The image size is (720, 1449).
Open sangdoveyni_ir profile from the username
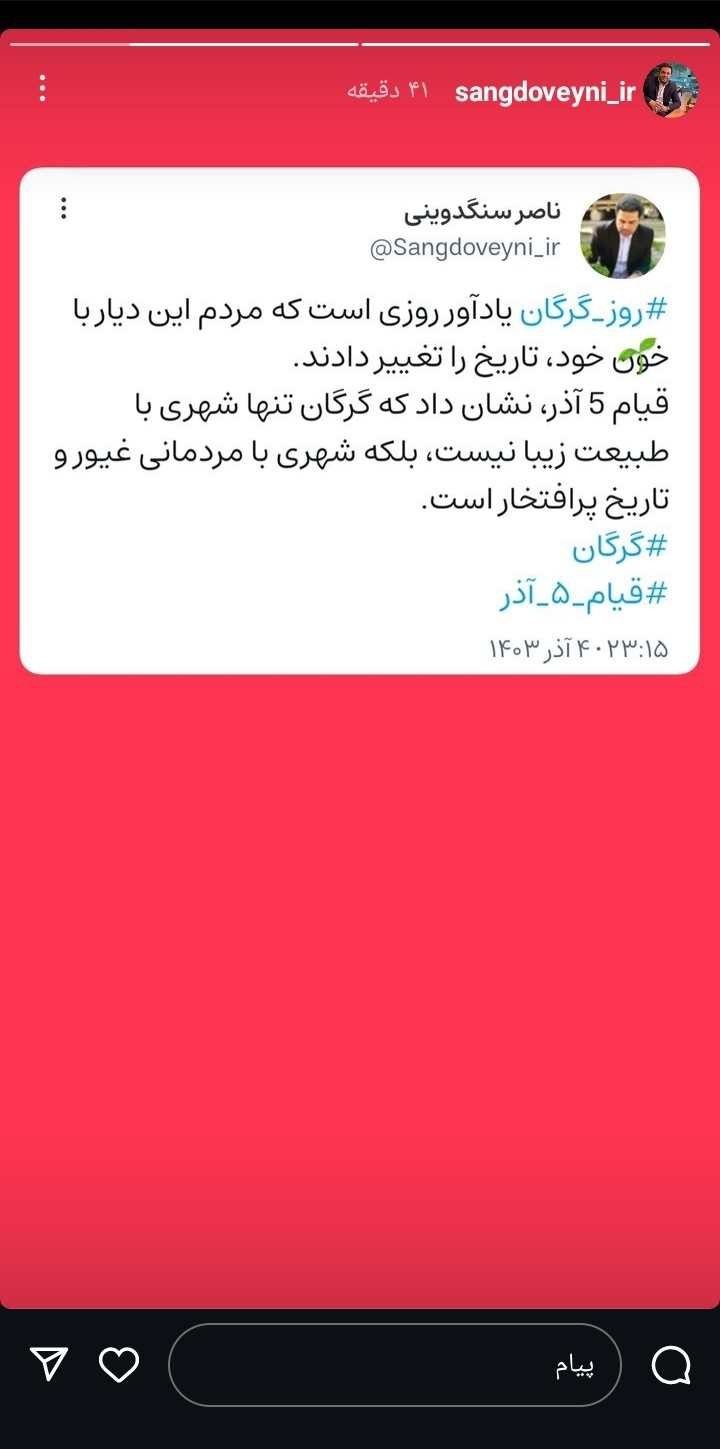coord(545,93)
